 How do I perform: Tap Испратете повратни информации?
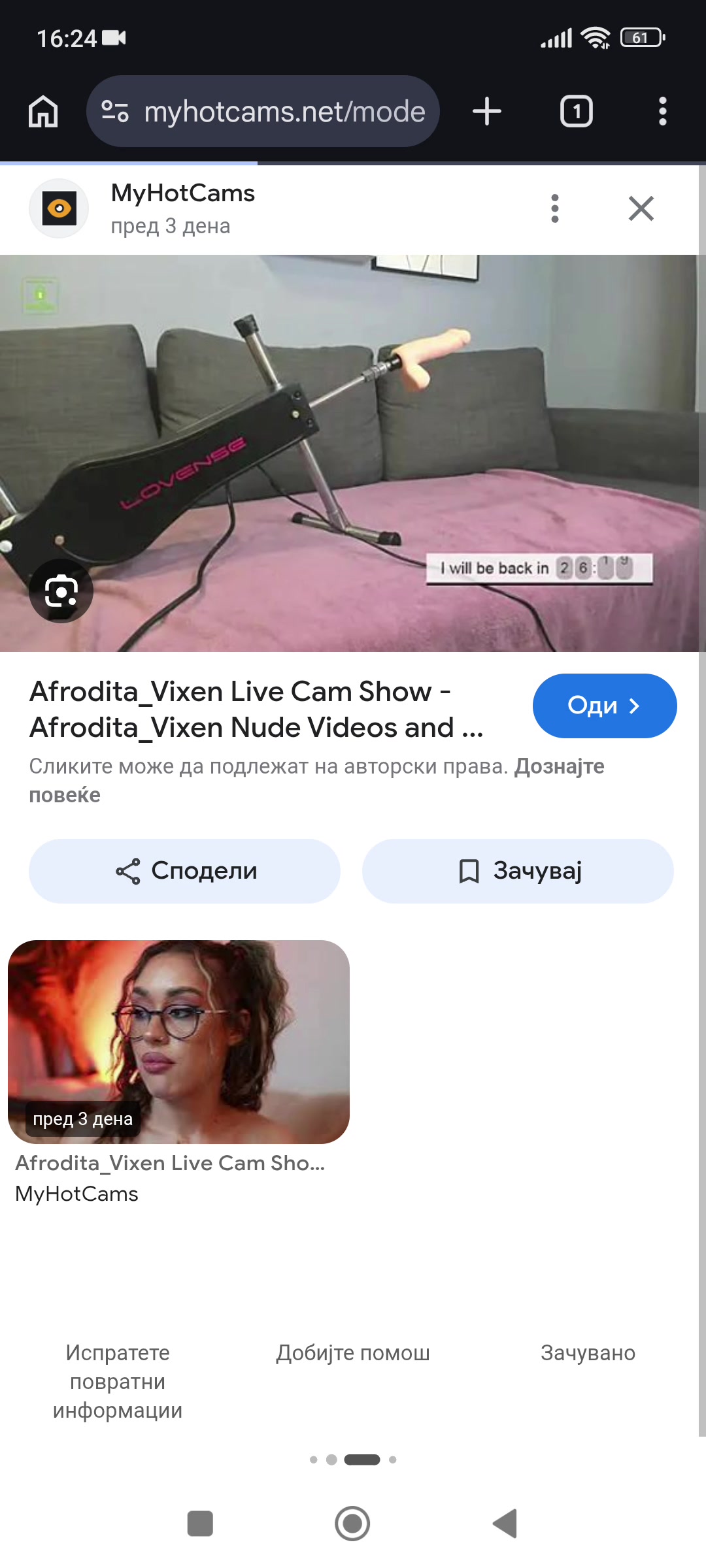118,1381
